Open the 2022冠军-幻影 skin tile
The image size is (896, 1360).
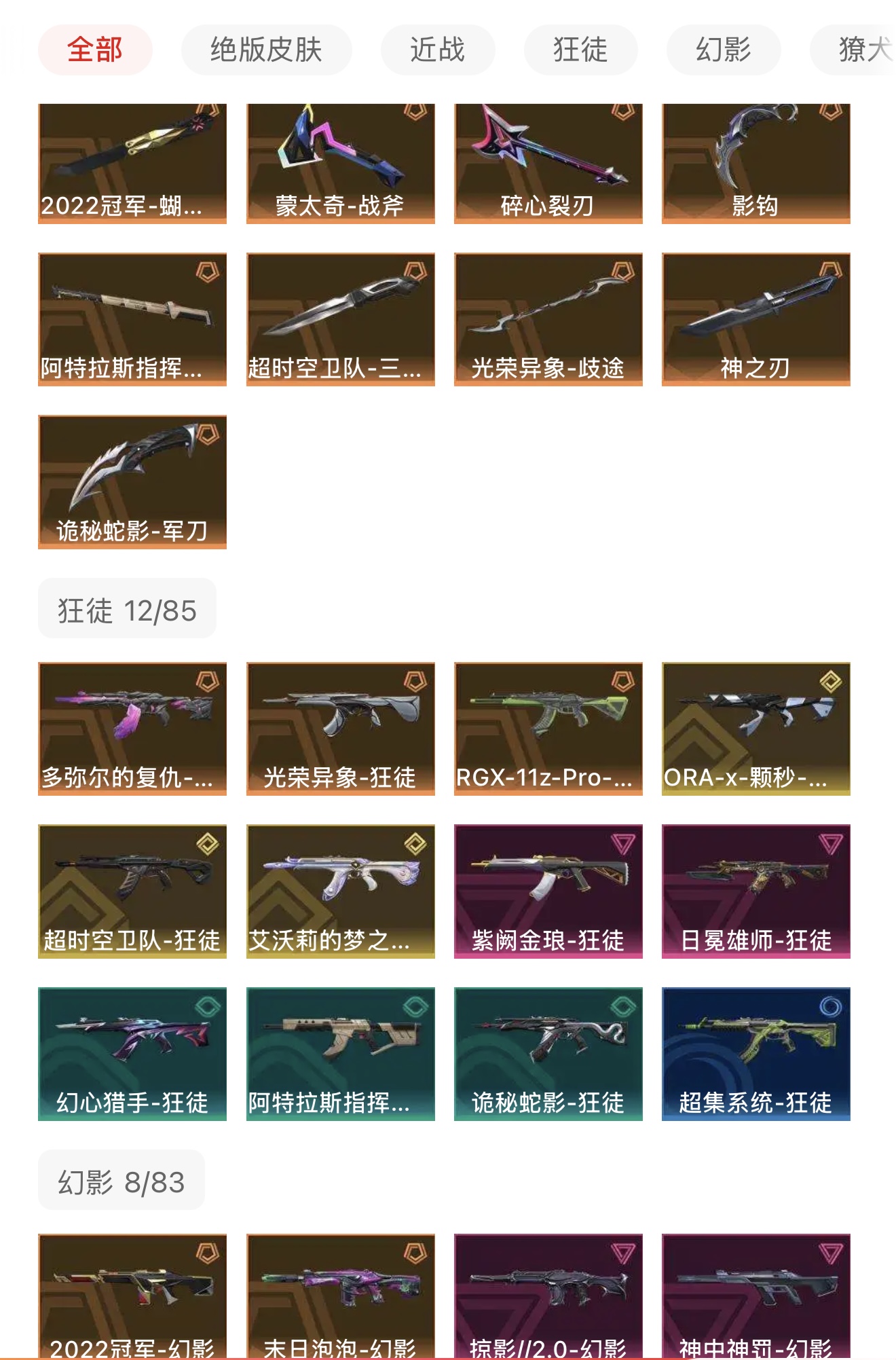(x=132, y=1297)
